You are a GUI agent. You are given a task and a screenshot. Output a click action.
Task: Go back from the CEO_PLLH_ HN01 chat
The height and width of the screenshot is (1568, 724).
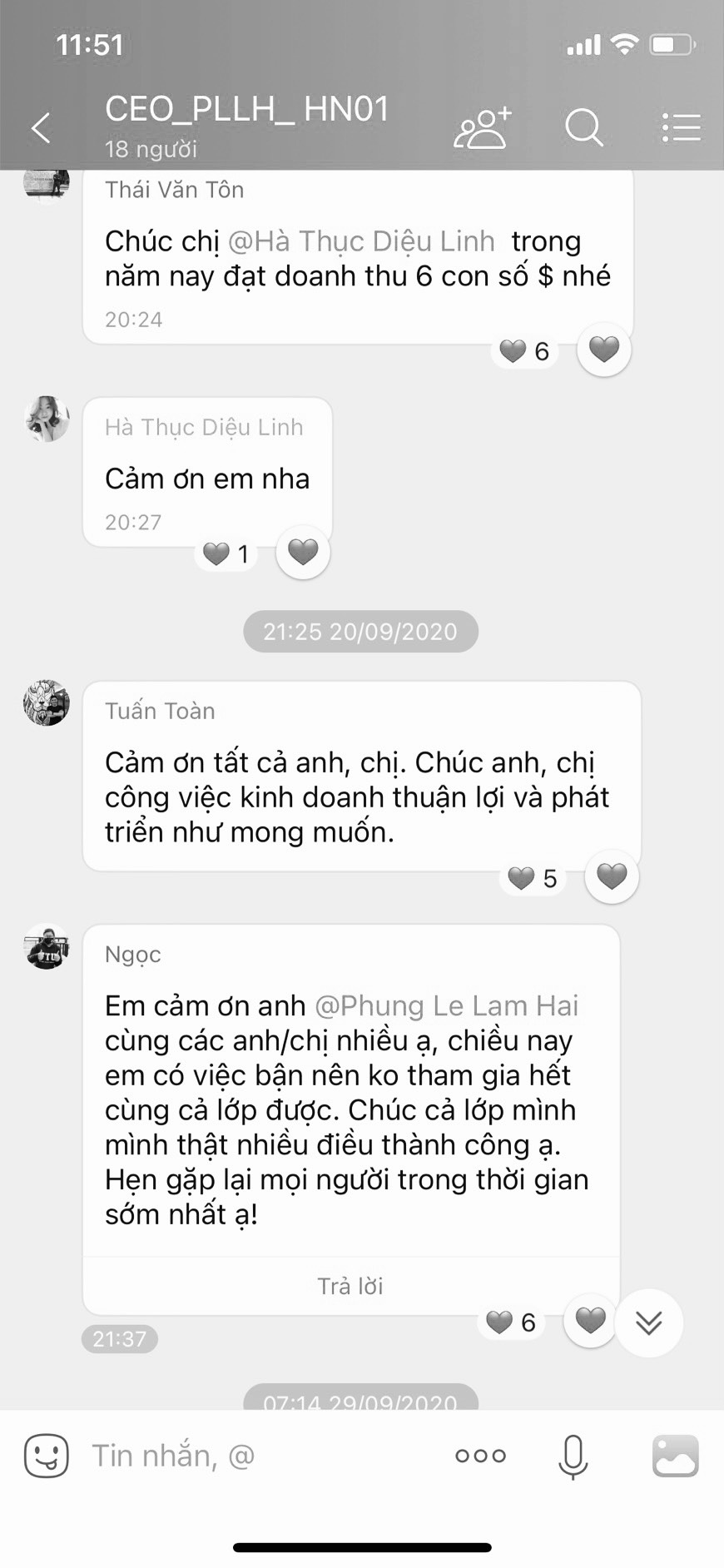click(x=41, y=128)
